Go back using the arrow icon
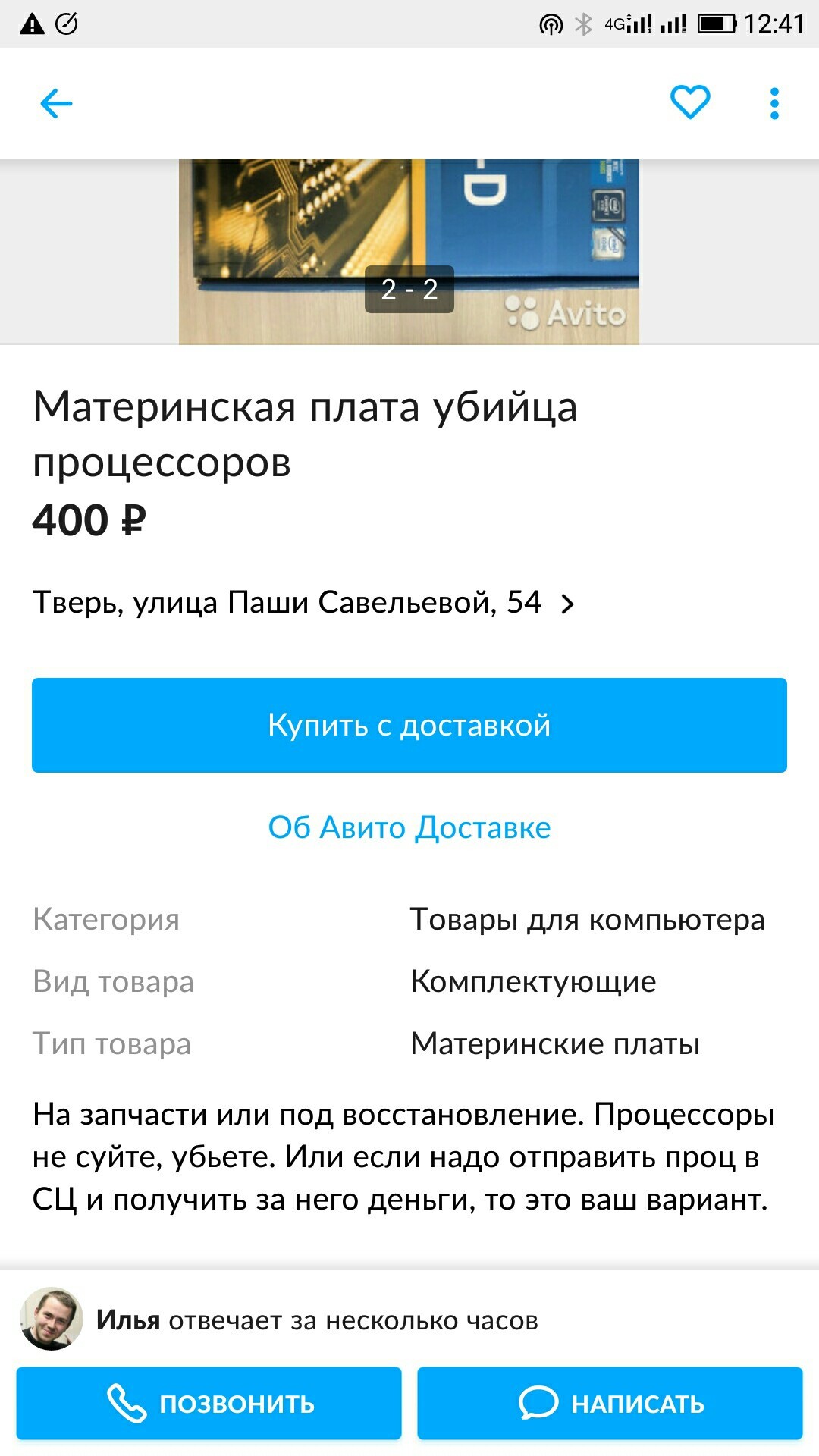 (x=56, y=104)
